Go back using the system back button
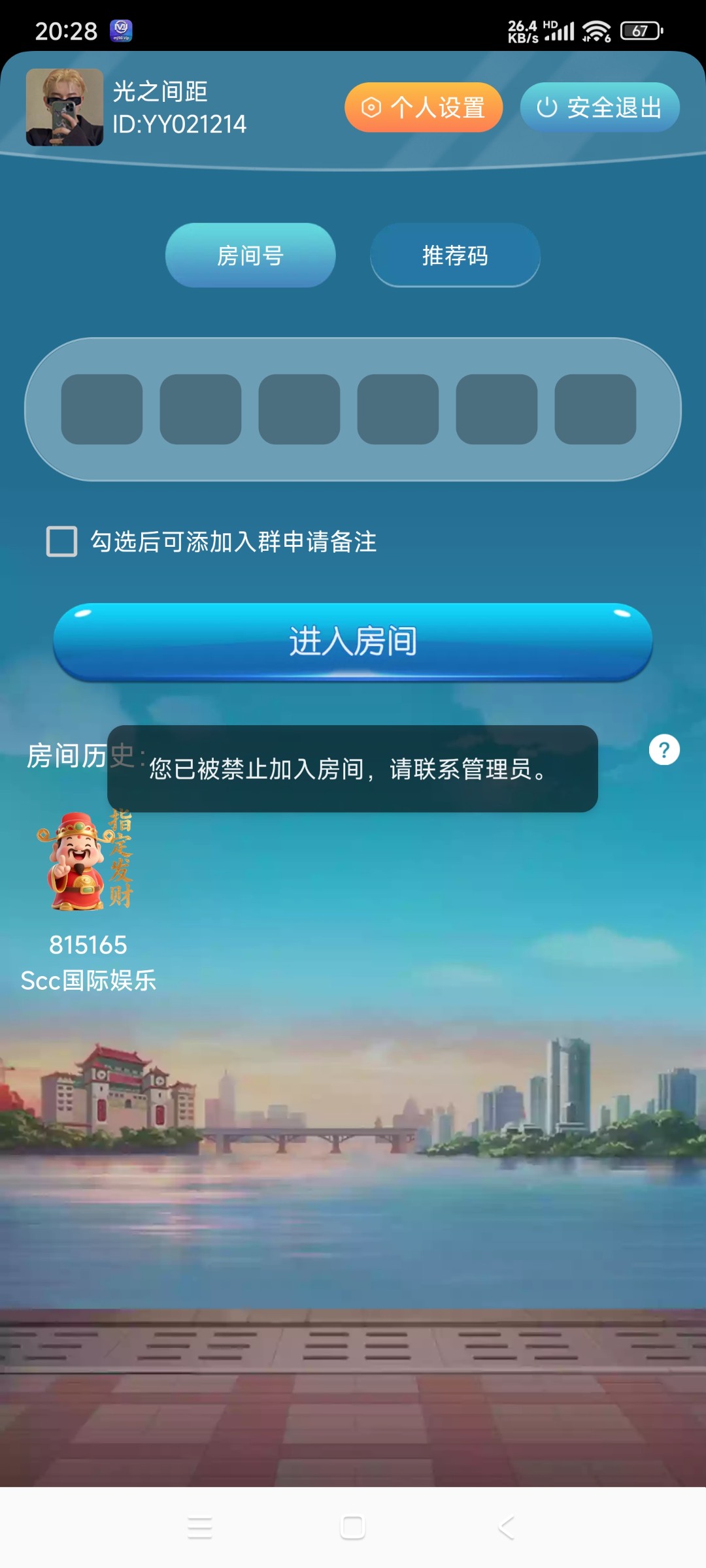The image size is (706, 1568). [x=506, y=1527]
